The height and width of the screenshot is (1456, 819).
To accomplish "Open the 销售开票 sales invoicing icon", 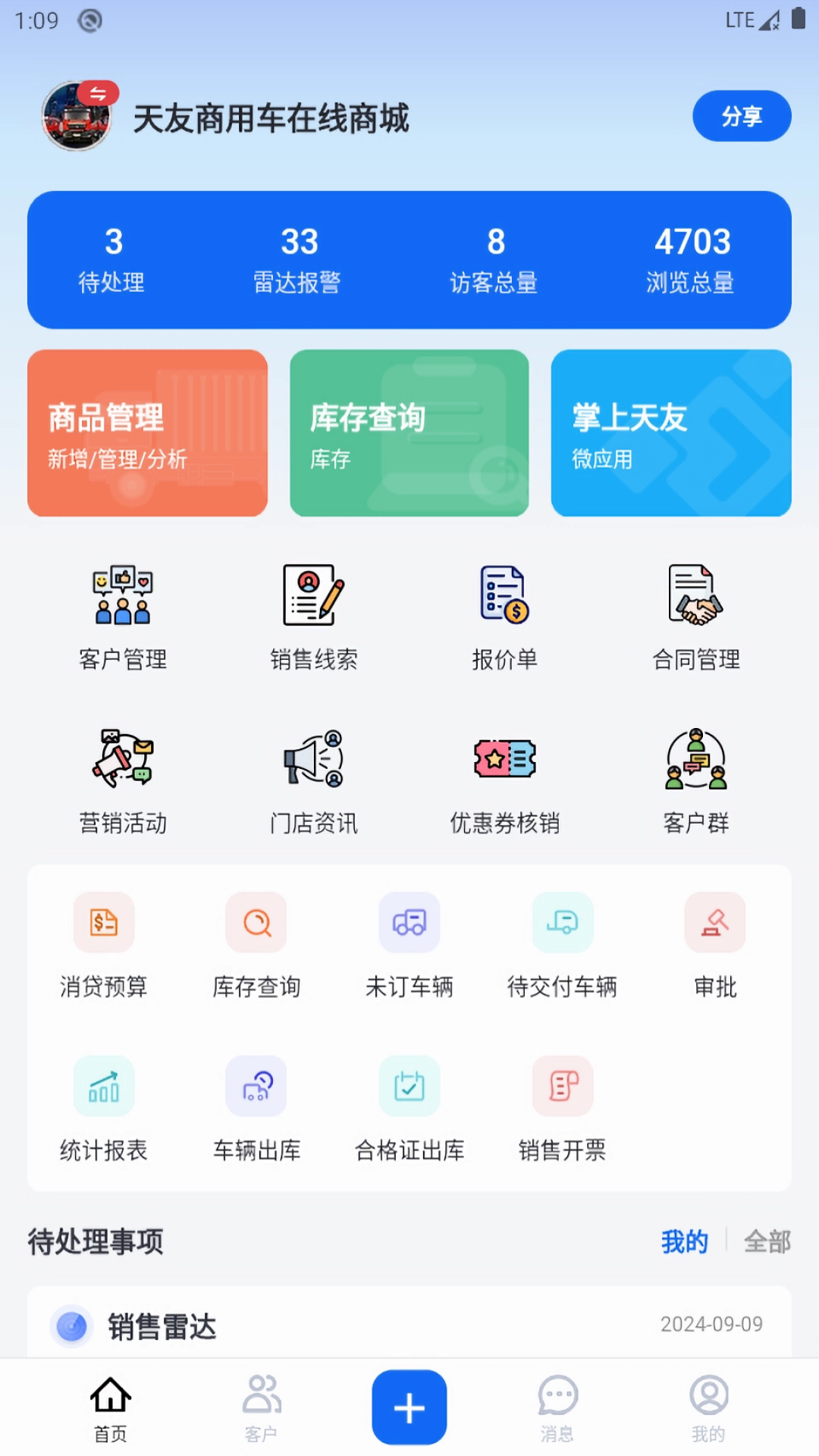I will (562, 1111).
